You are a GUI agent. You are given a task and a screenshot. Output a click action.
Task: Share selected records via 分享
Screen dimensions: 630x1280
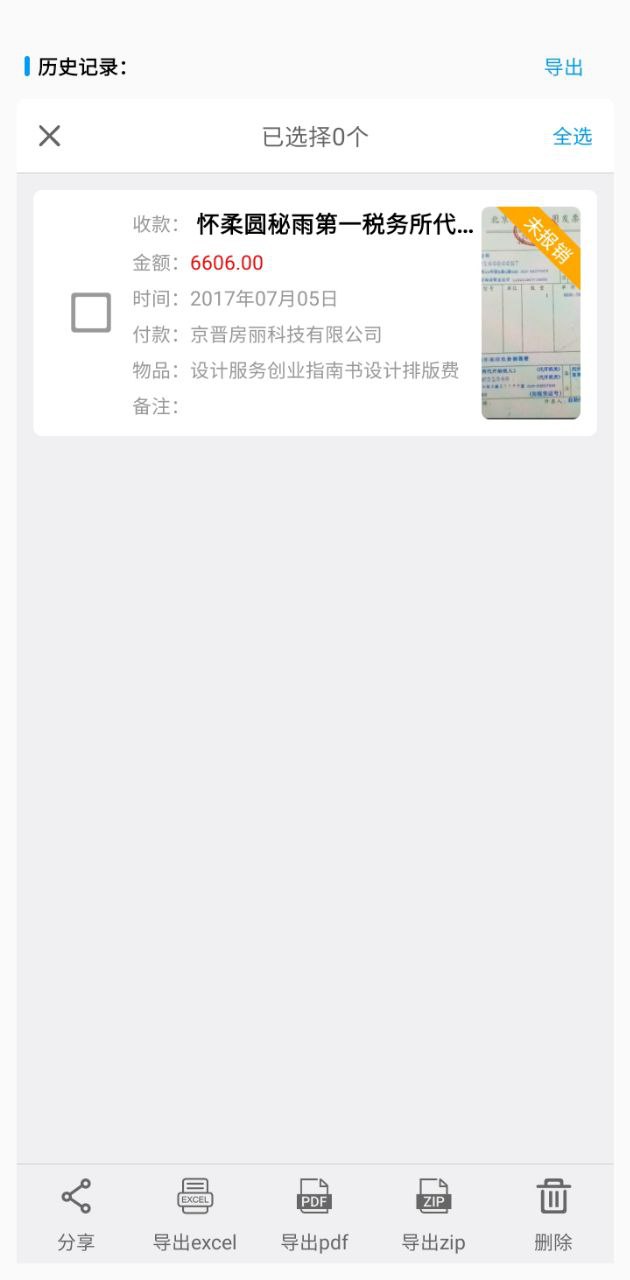pos(76,1213)
